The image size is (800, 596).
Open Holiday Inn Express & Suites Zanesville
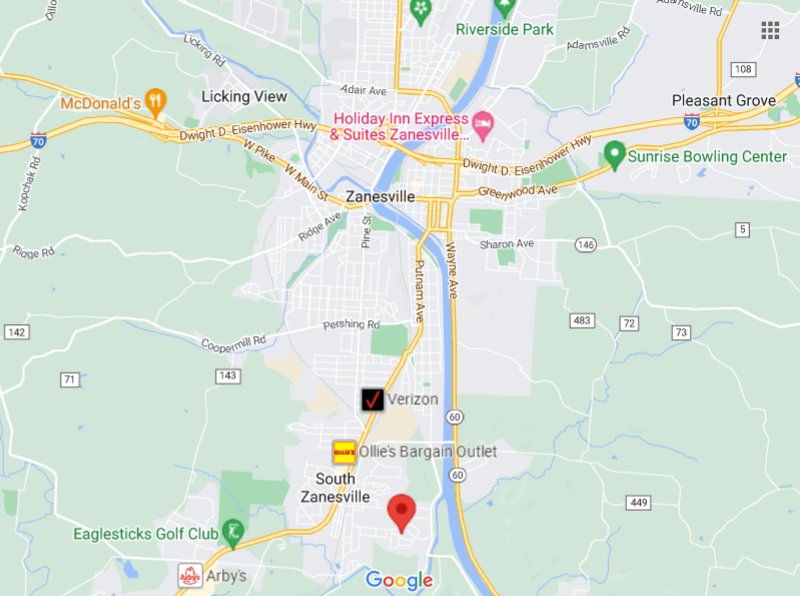pyautogui.click(x=483, y=123)
